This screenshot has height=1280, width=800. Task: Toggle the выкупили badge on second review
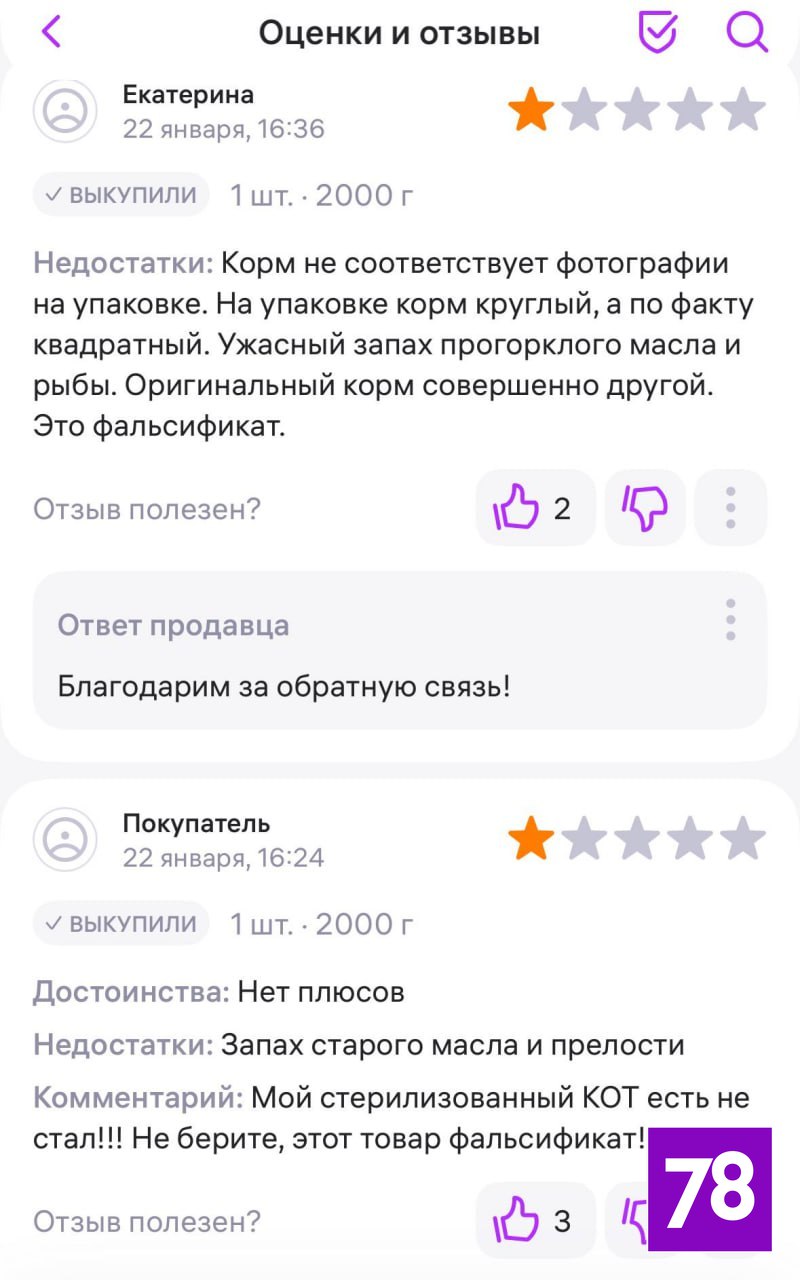[120, 923]
